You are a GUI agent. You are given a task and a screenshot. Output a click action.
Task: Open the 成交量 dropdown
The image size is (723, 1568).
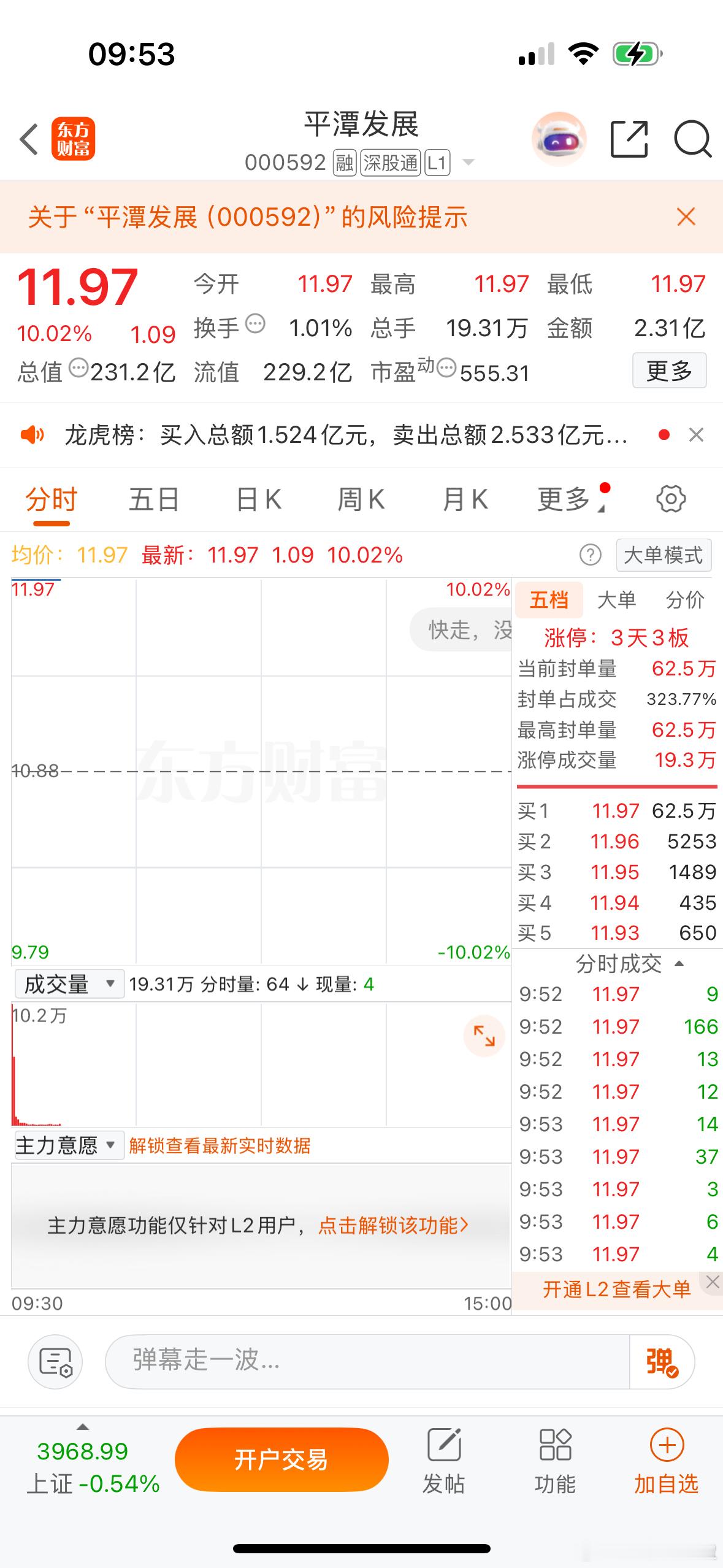pos(69,984)
